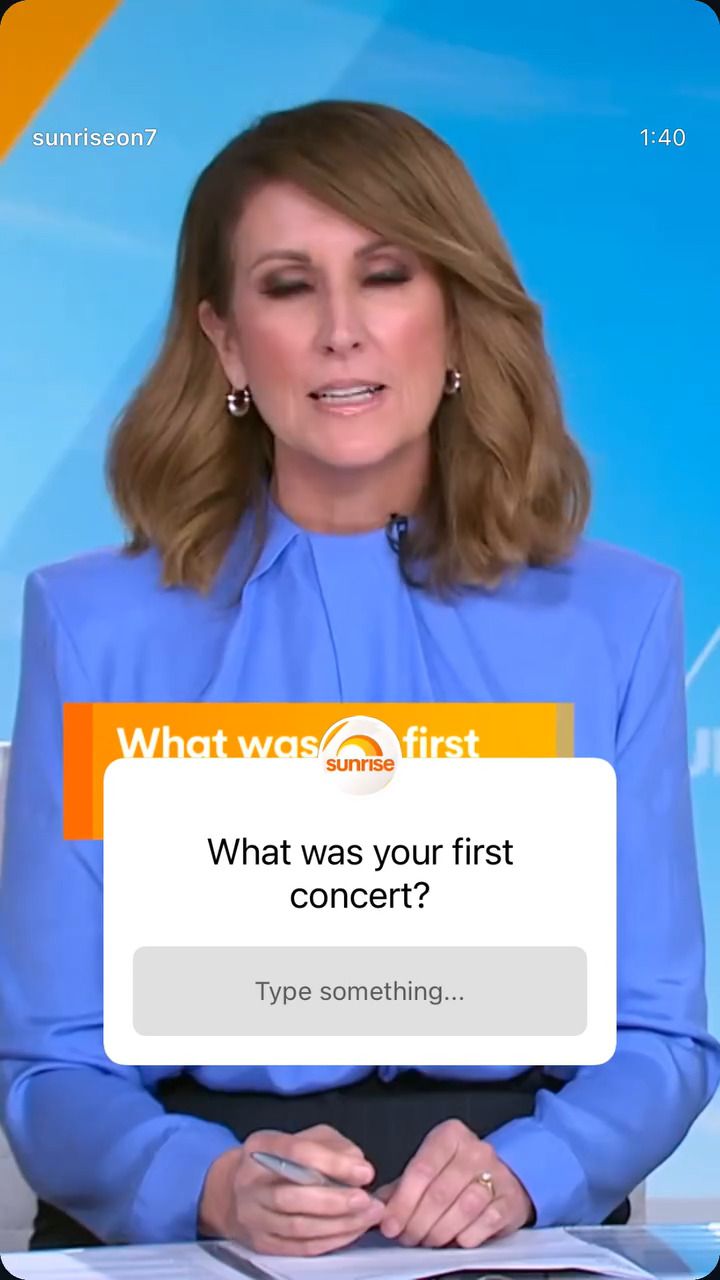This screenshot has height=1280, width=720.
Task: Open the sunriseon7 profile
Action: coord(95,138)
